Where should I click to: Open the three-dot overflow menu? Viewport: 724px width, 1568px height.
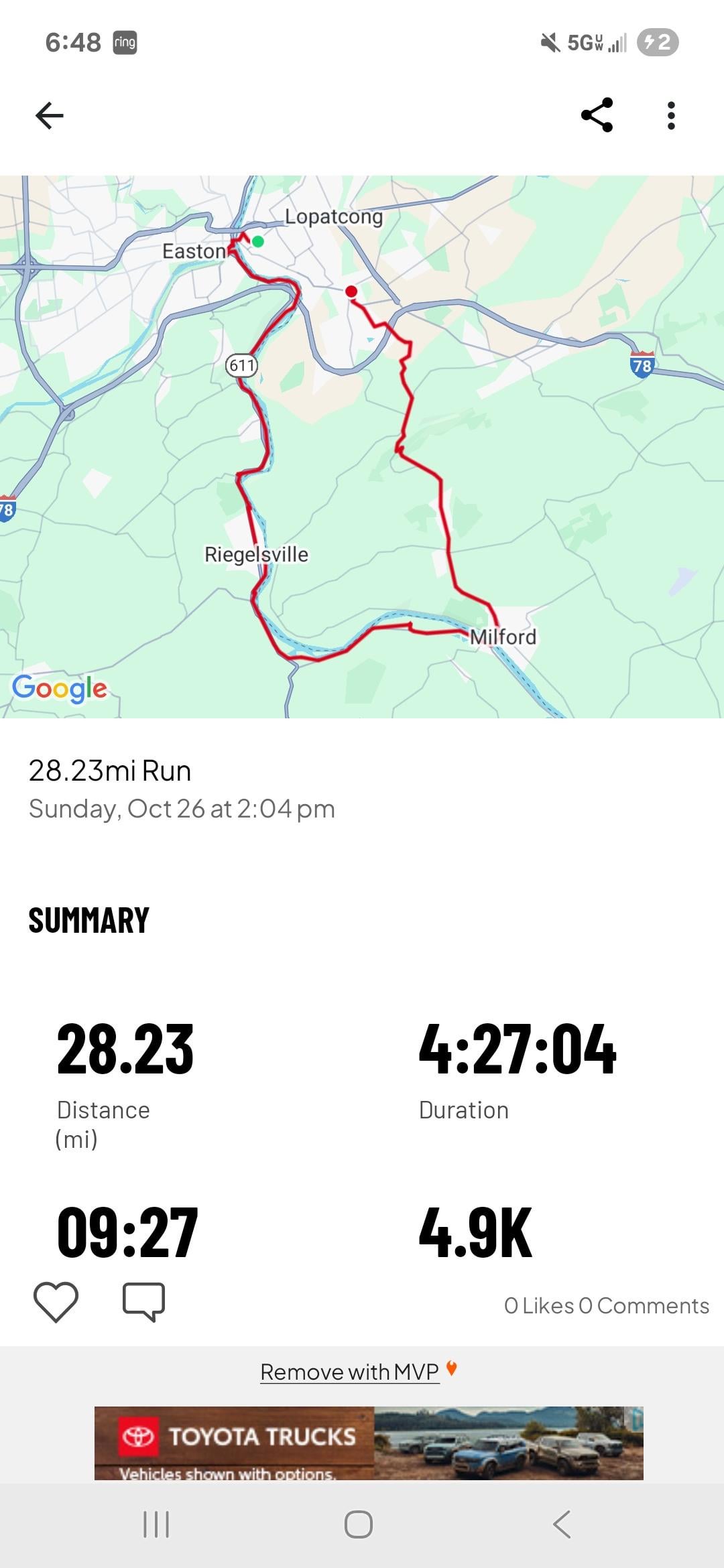[x=671, y=115]
